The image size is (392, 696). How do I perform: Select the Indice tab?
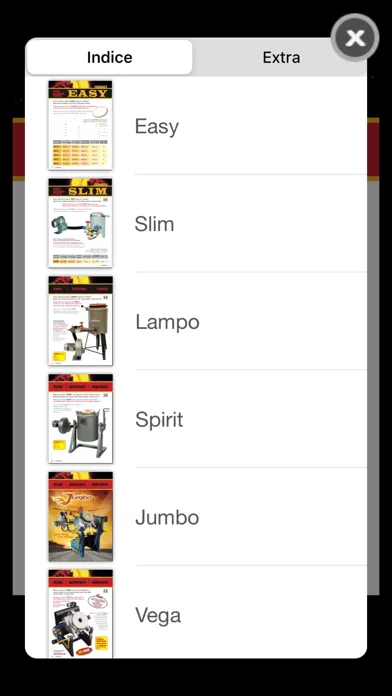click(x=110, y=57)
